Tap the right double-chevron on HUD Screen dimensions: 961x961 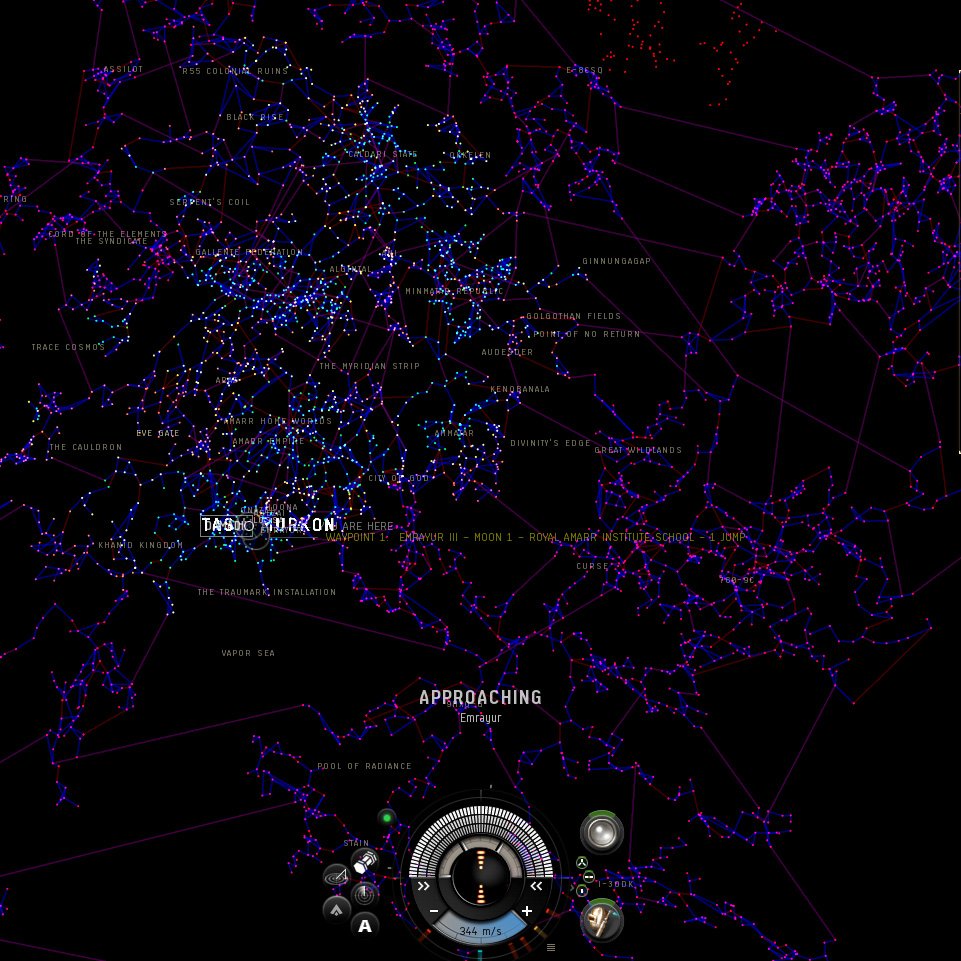[x=536, y=886]
